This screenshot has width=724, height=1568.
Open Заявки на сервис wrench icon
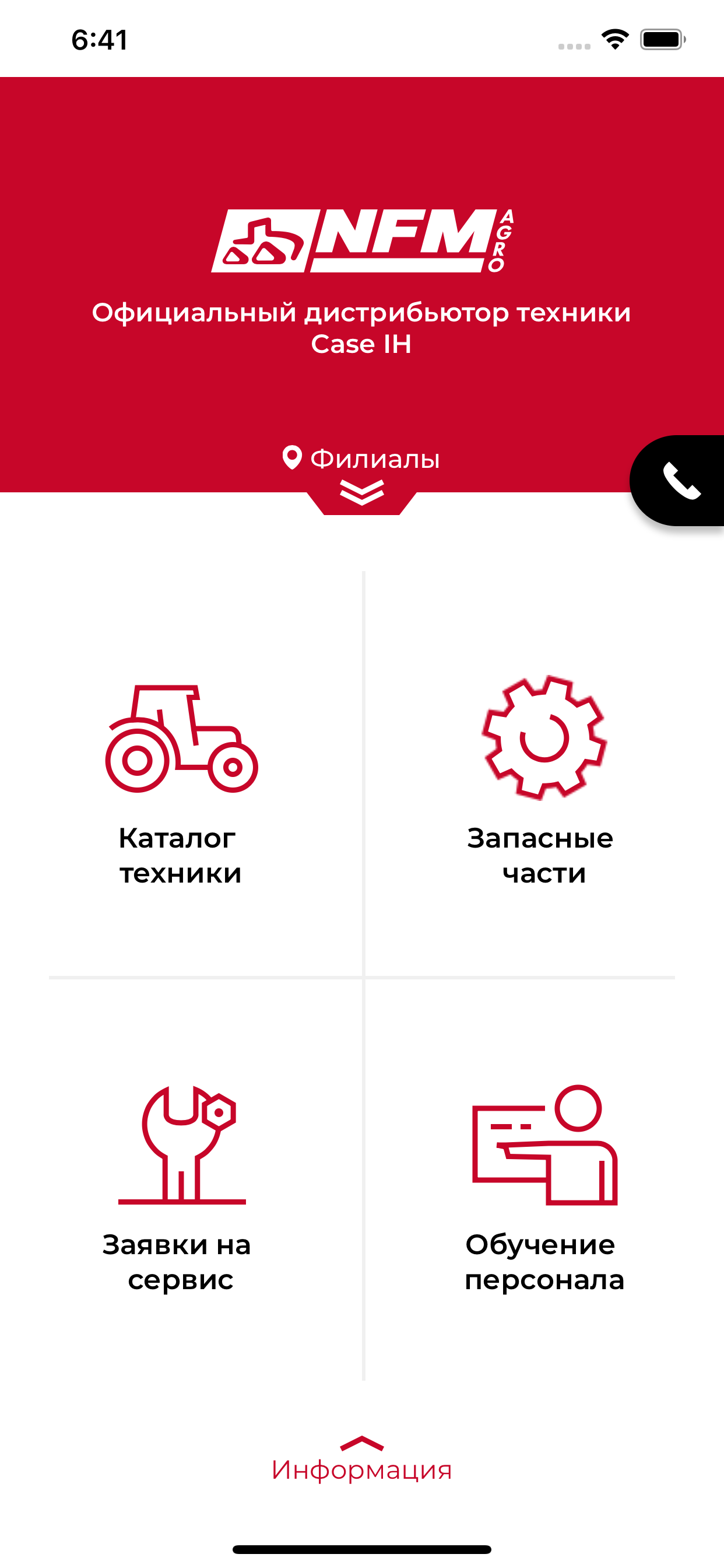[181, 1144]
